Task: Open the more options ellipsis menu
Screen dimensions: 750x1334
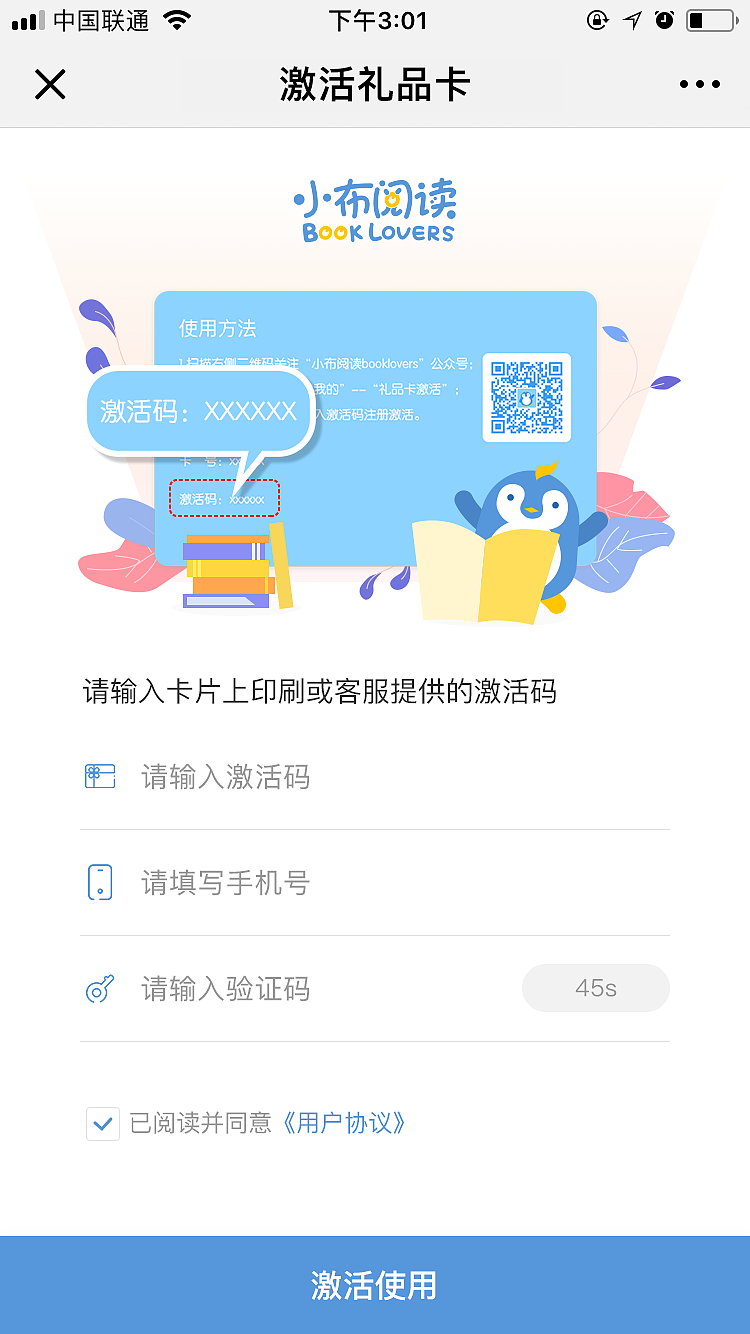Action: tap(699, 84)
